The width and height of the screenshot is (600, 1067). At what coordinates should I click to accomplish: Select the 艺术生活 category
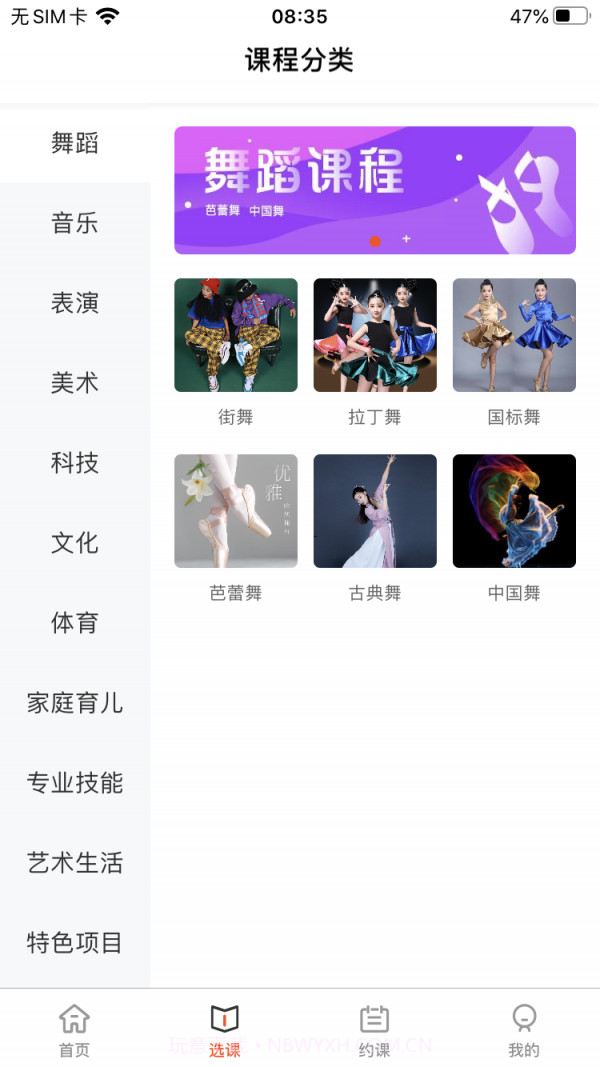point(75,863)
